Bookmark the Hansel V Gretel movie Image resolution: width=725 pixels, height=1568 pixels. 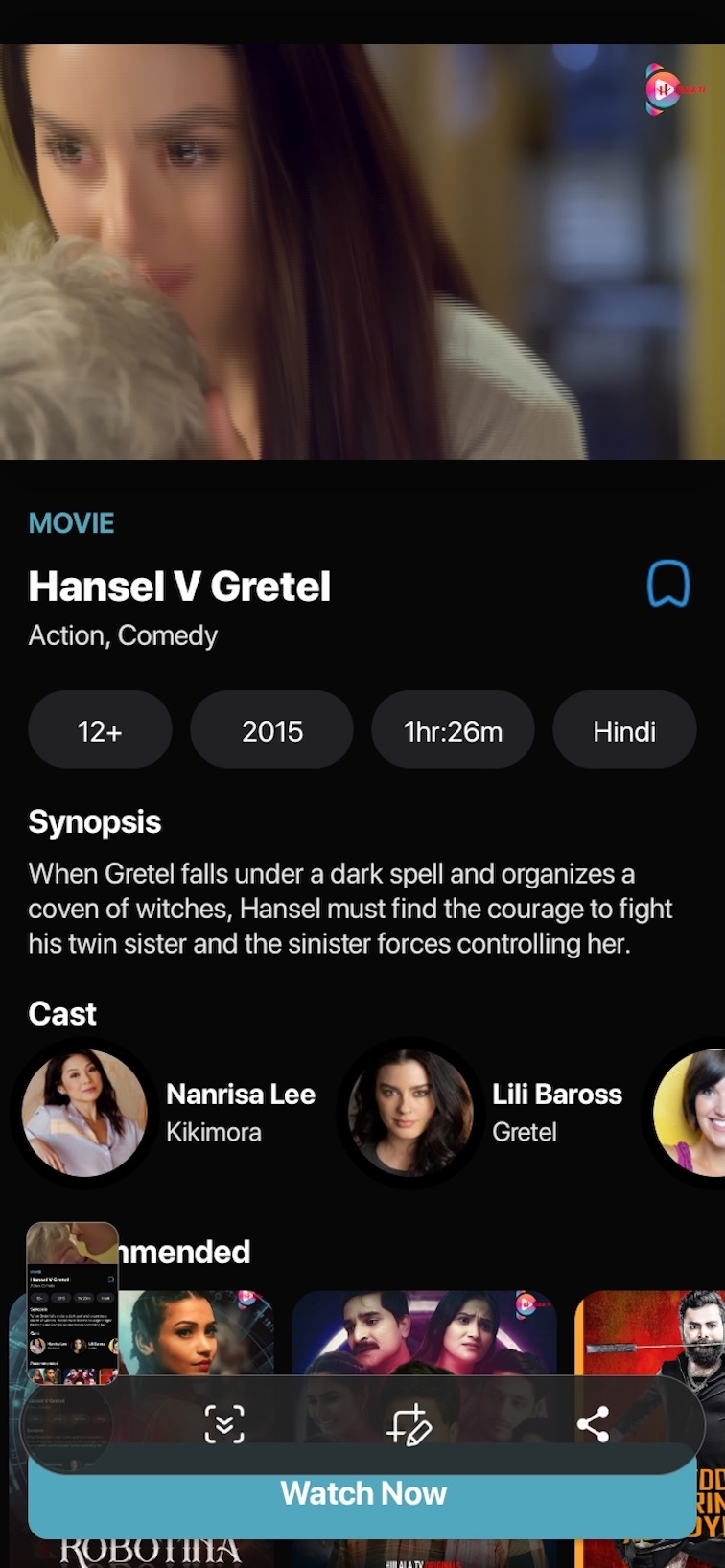tap(668, 585)
